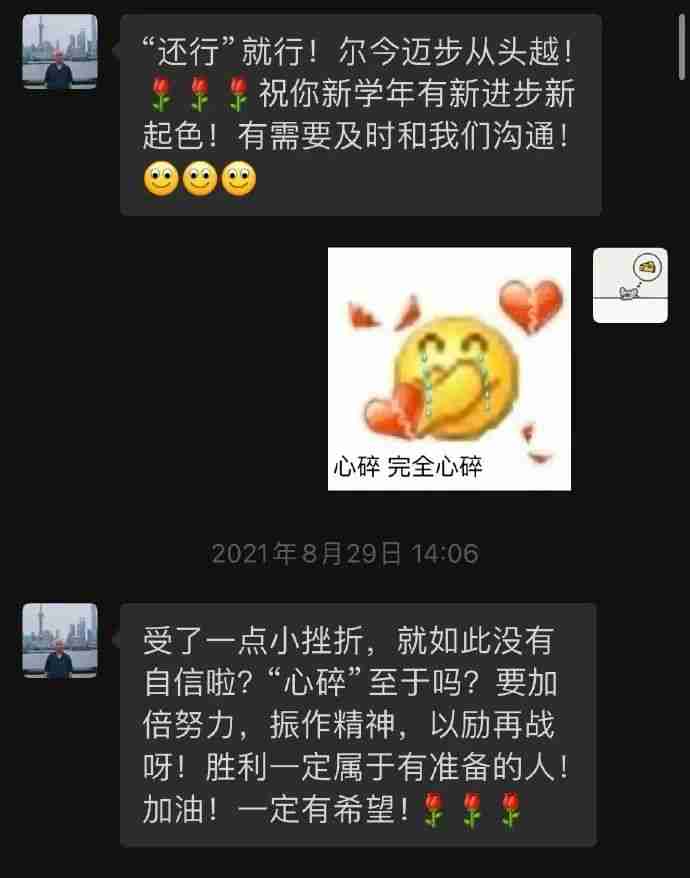Image resolution: width=690 pixels, height=878 pixels.
Task: Open the 心碎 完全心碎 crying sticker
Action: 449,369
